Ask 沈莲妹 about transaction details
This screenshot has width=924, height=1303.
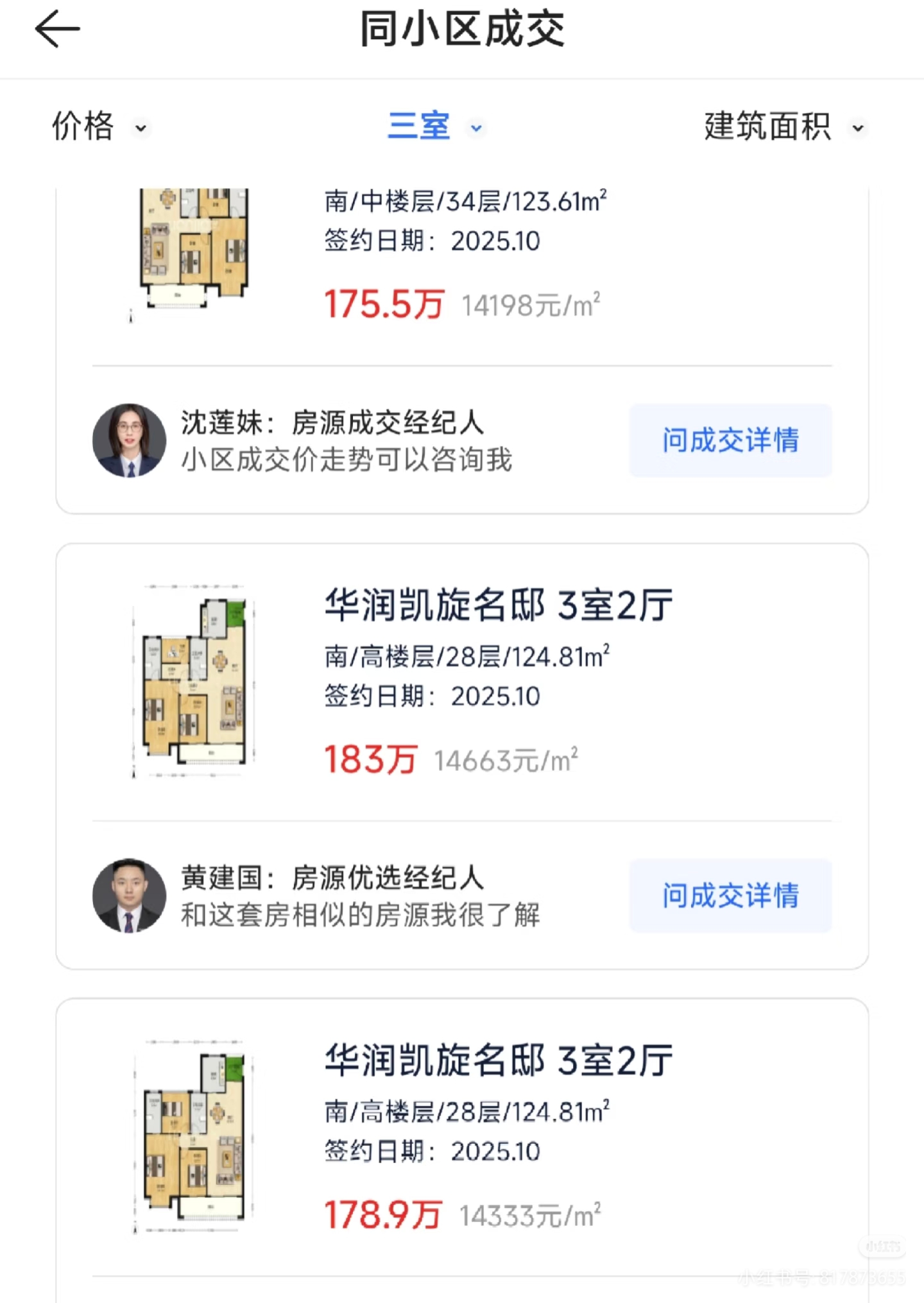tap(730, 440)
